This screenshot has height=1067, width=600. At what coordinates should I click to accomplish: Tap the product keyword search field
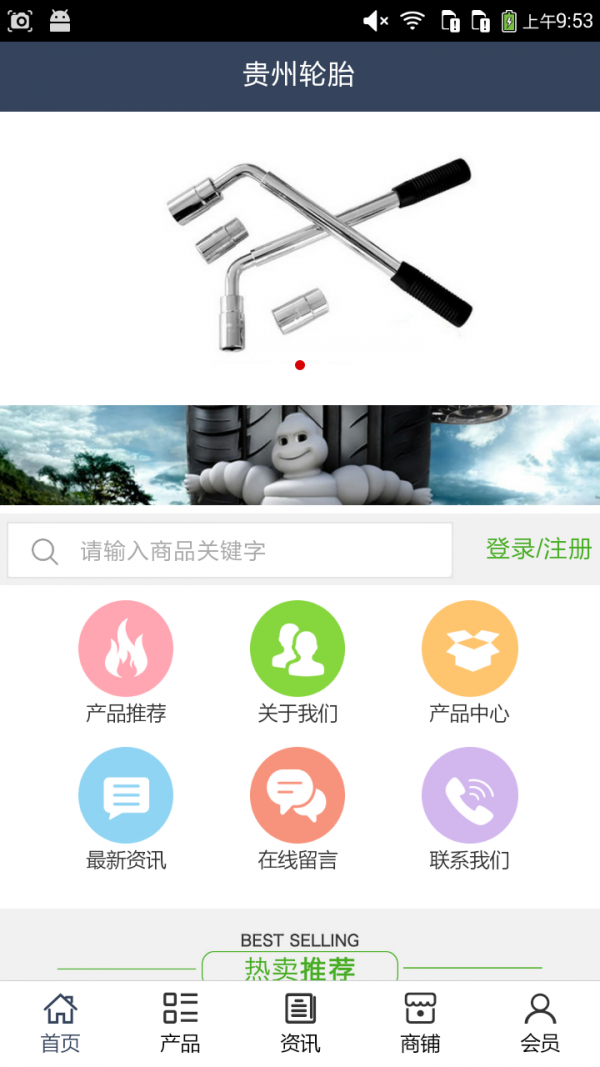[230, 550]
